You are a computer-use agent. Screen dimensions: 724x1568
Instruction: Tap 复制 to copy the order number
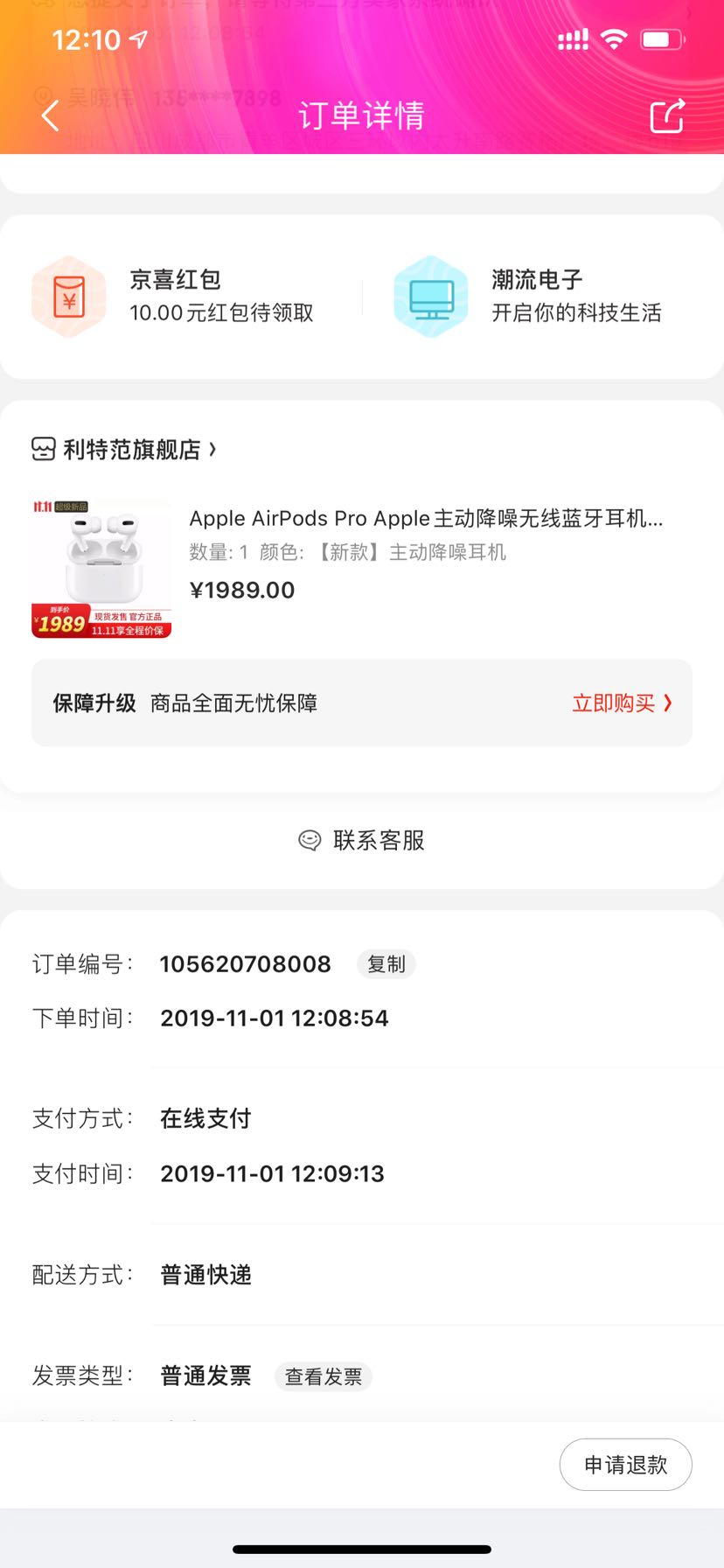(386, 963)
